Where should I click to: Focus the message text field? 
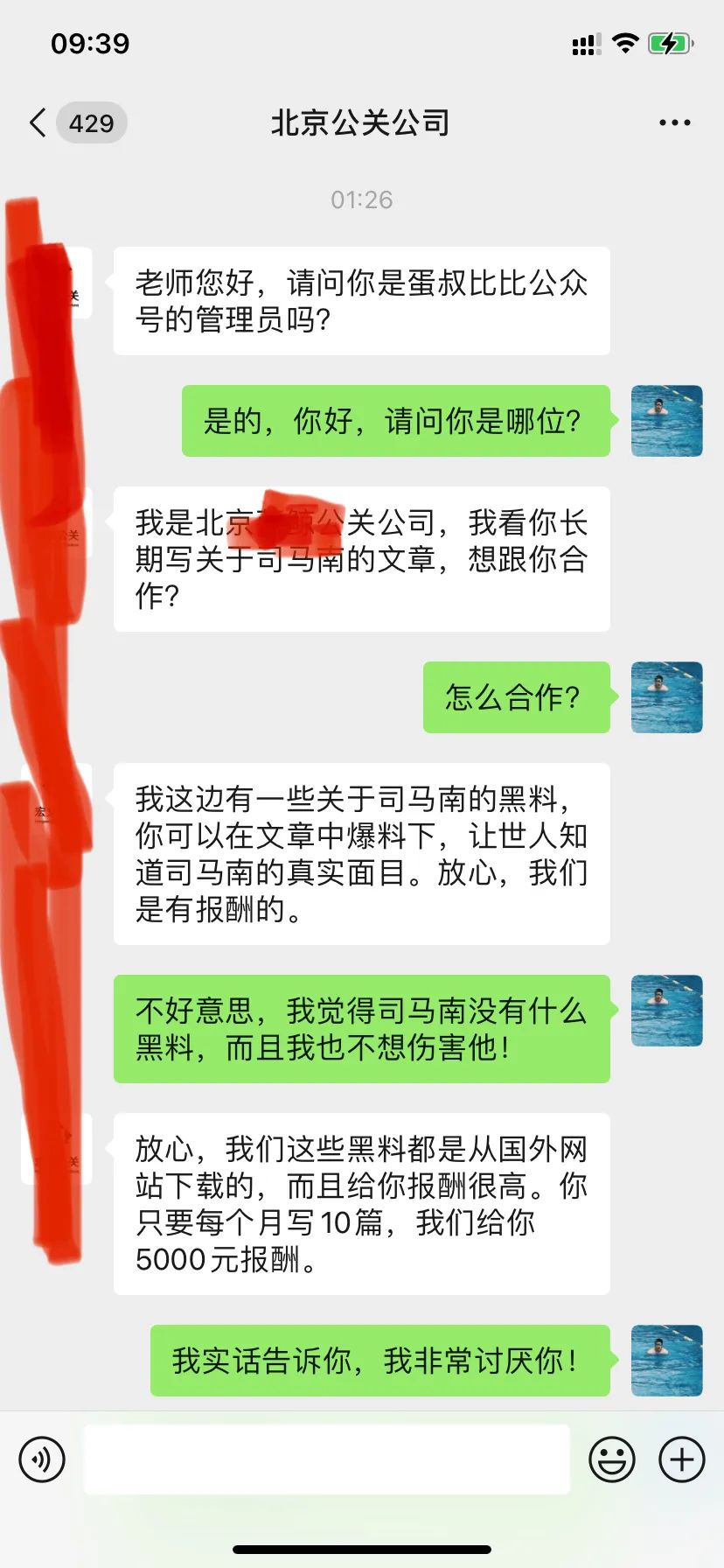[x=326, y=1459]
